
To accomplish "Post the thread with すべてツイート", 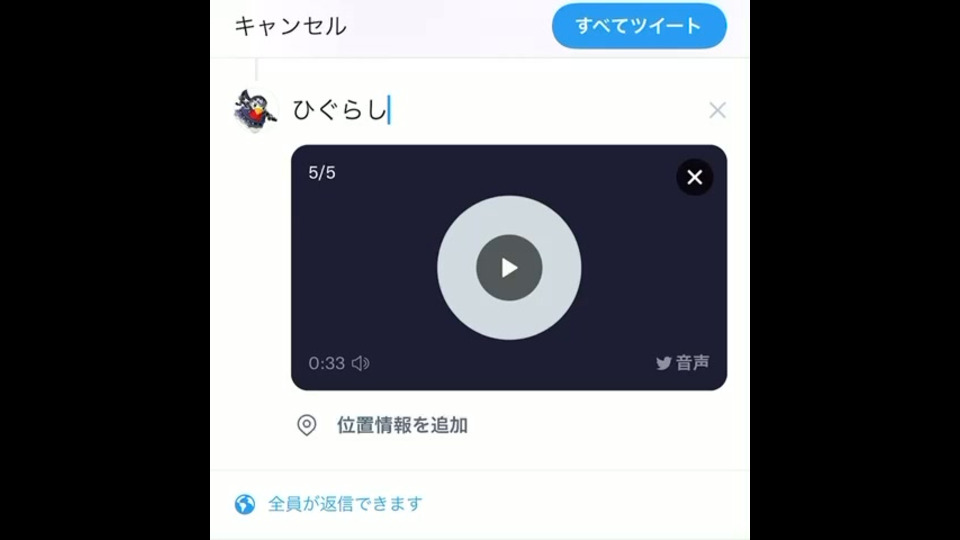I will (x=639, y=26).
